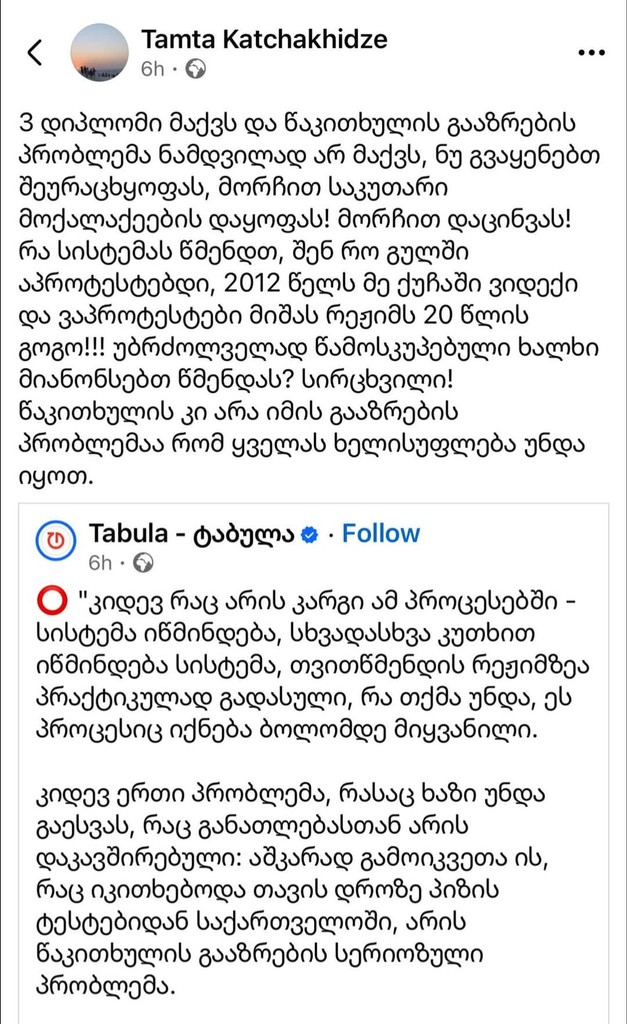Follow the Tabula page
The height and width of the screenshot is (1024, 627).
click(x=380, y=534)
